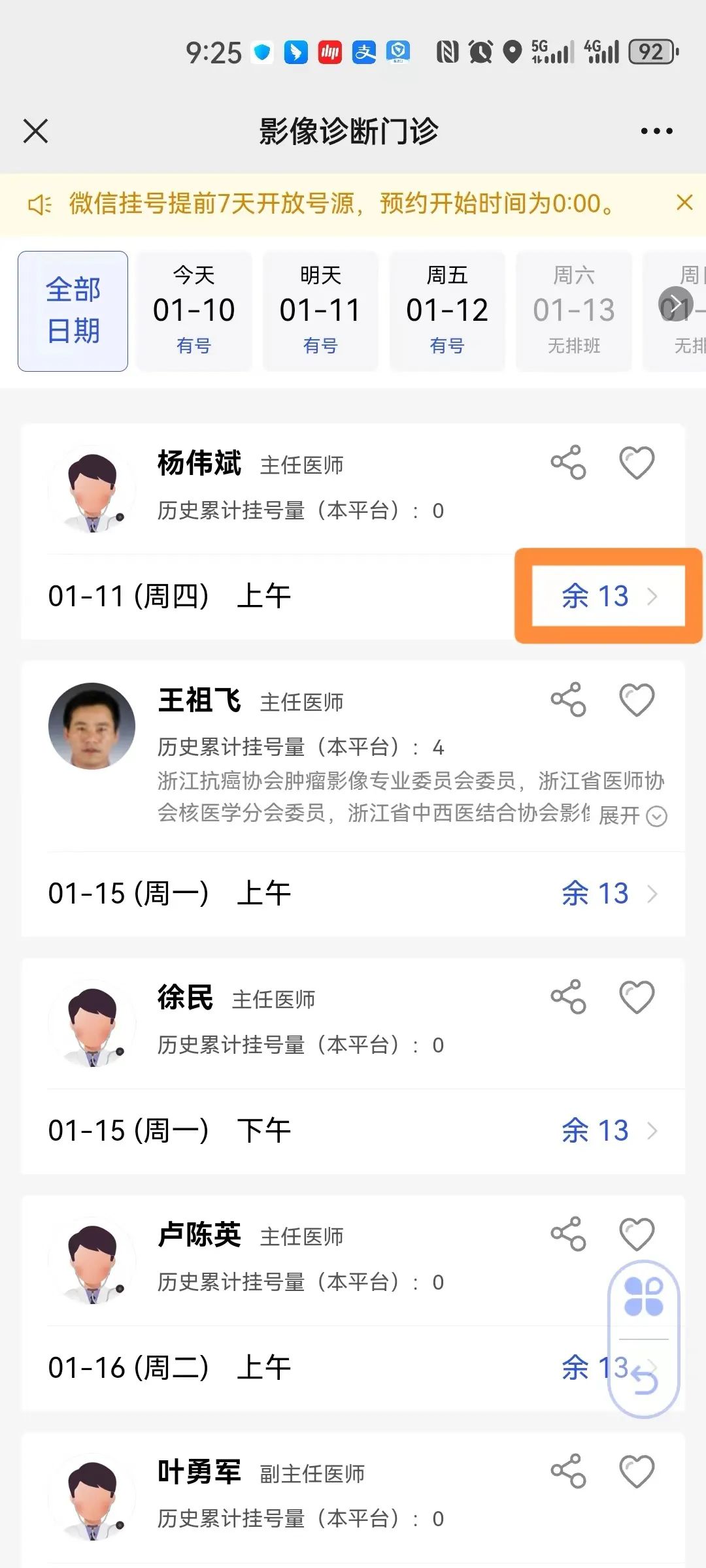This screenshot has height=1568, width=706.
Task: Select the 周五 01-12 date
Action: pyautogui.click(x=447, y=311)
